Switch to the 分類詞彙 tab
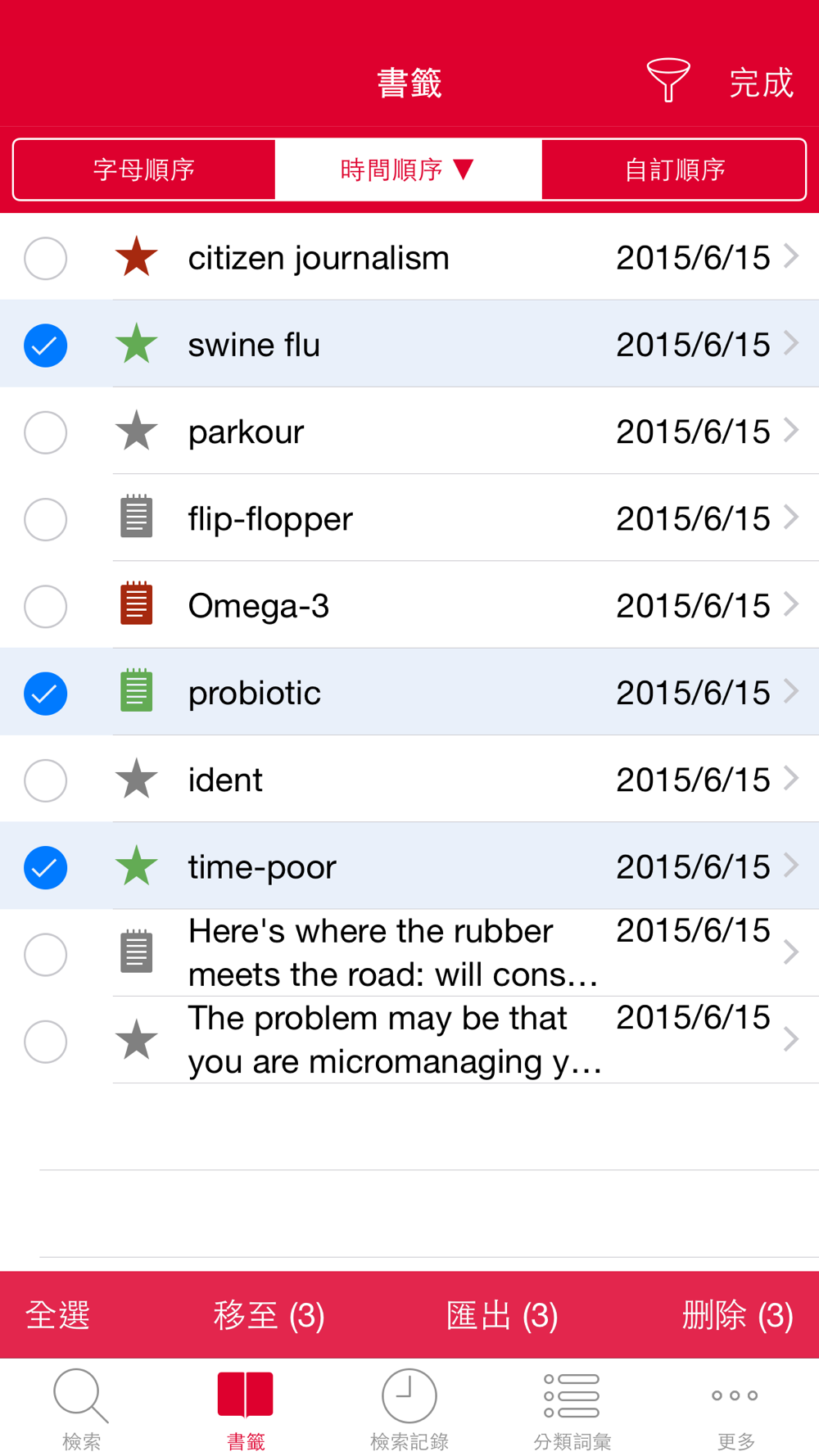The width and height of the screenshot is (819, 1456). pos(572,1409)
